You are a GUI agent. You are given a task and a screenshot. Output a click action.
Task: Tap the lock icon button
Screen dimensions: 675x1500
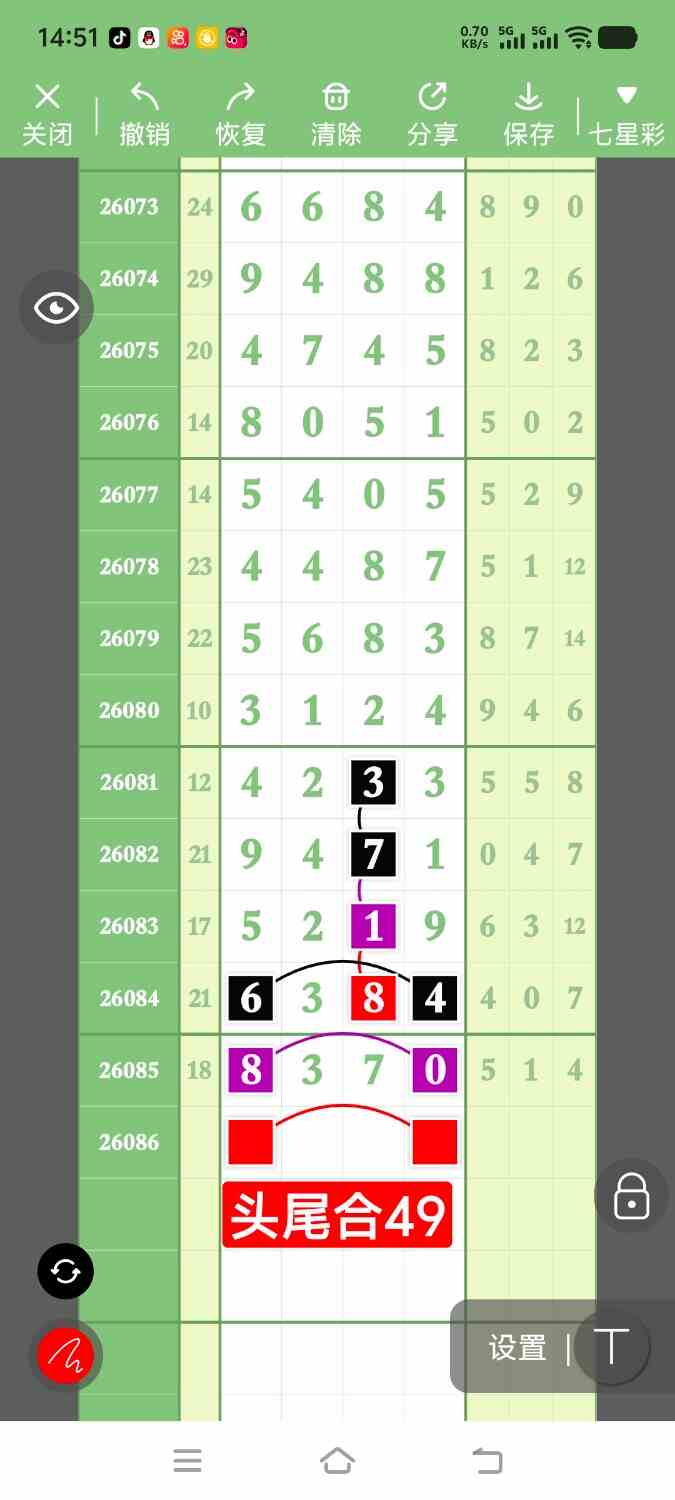click(x=632, y=1195)
